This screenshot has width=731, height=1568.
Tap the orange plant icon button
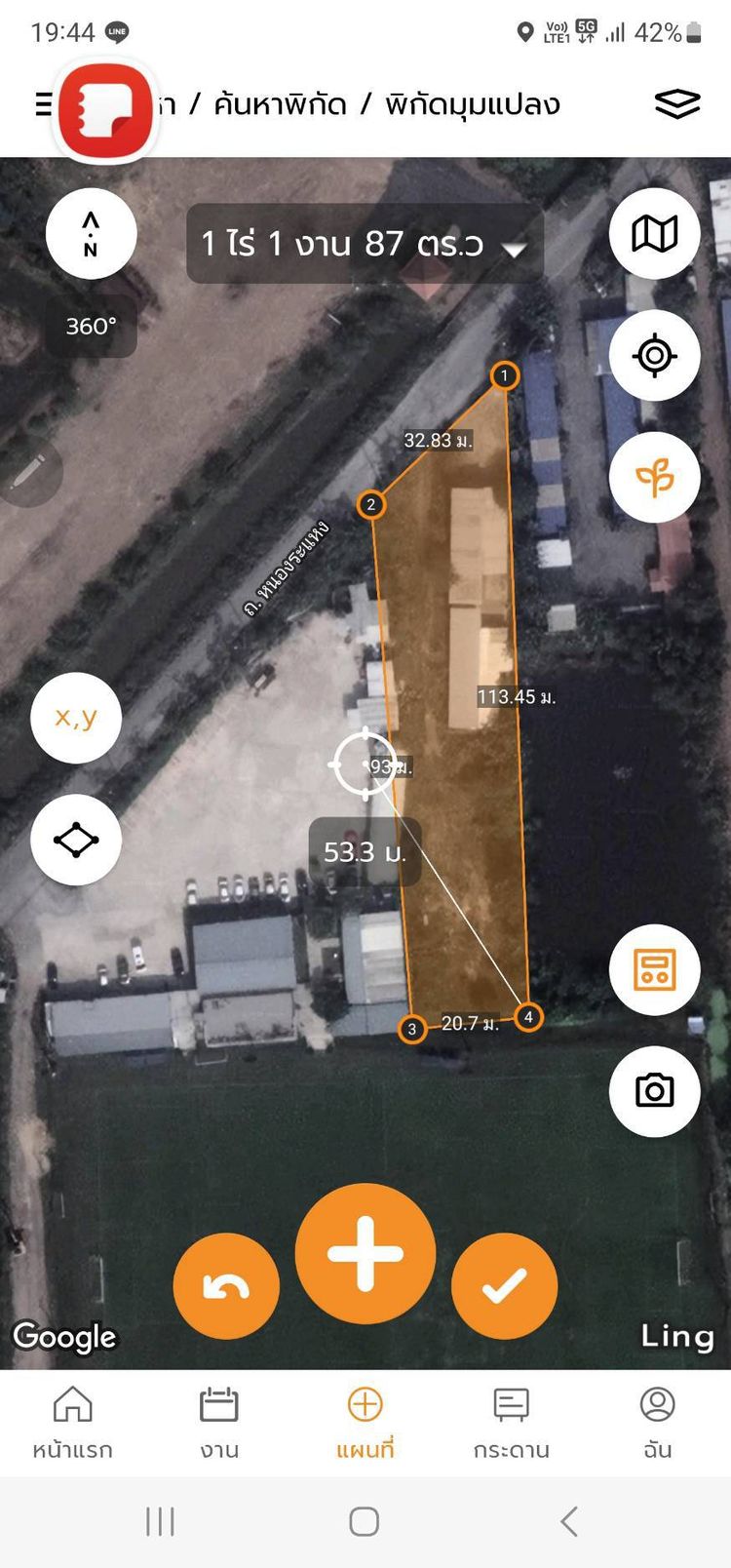click(654, 478)
